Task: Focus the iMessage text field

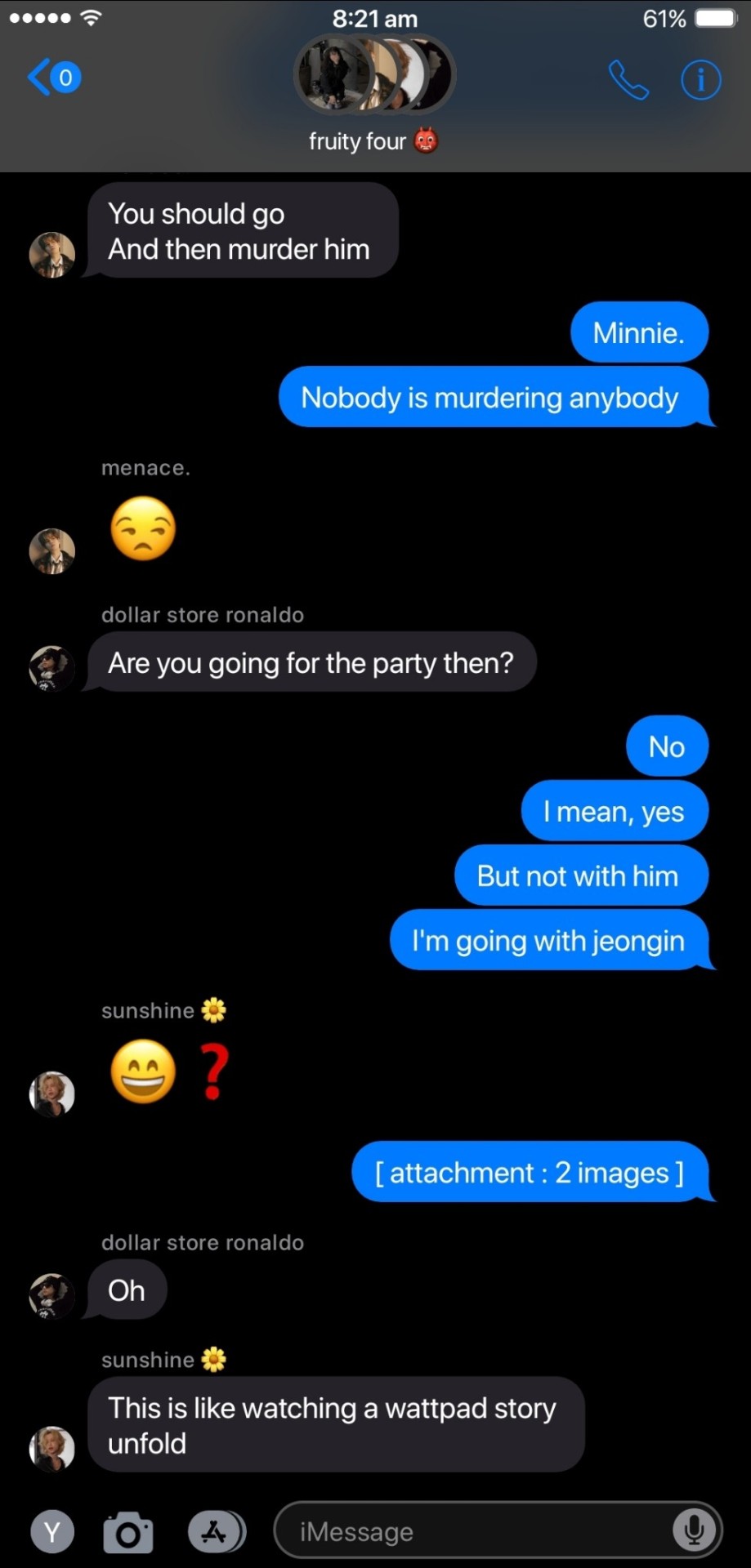Action: [474, 1531]
